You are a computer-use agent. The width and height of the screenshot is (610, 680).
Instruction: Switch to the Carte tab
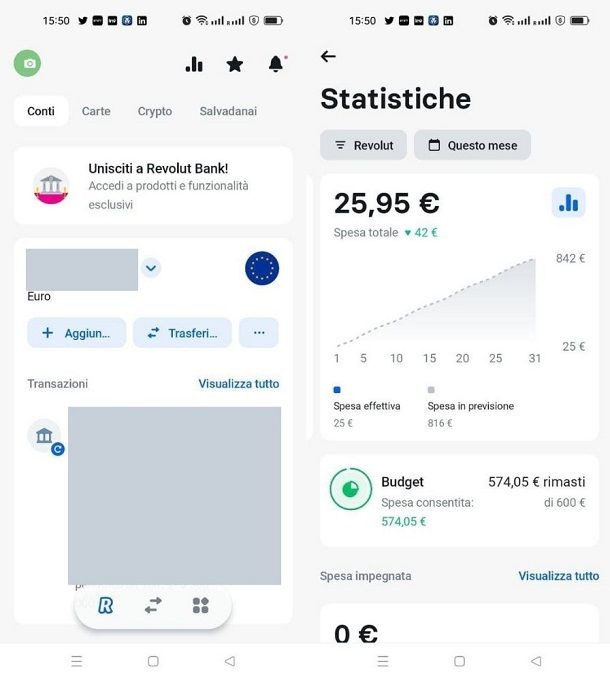pos(96,111)
